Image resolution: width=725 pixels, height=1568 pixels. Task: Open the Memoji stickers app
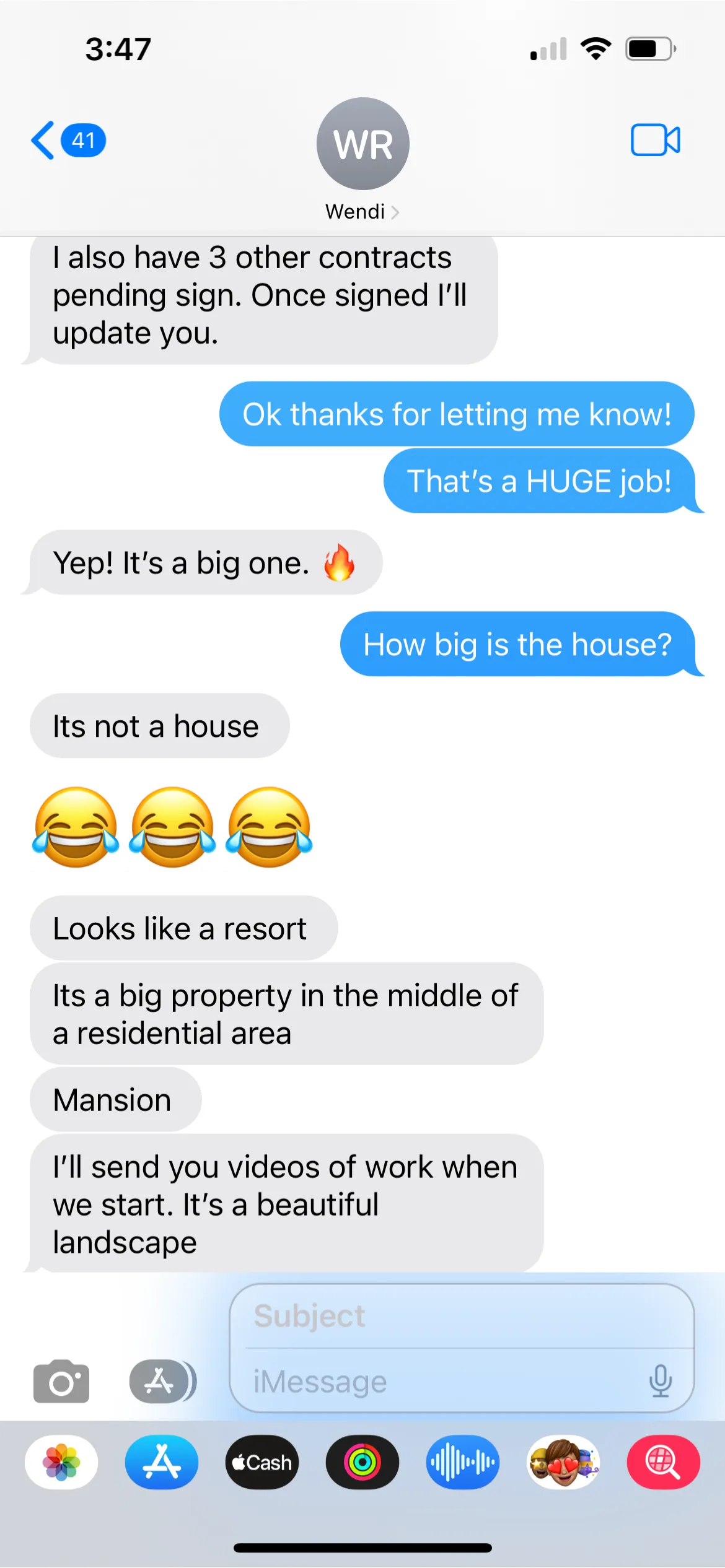tap(563, 1462)
